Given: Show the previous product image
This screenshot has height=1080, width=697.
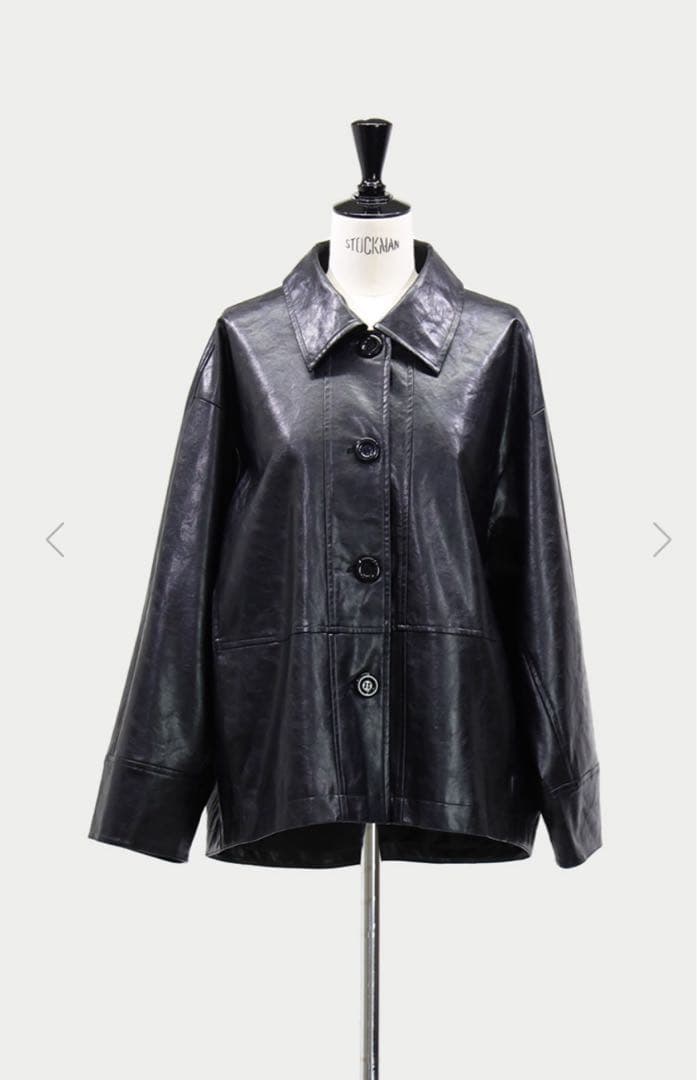Looking at the screenshot, I should click(55, 540).
